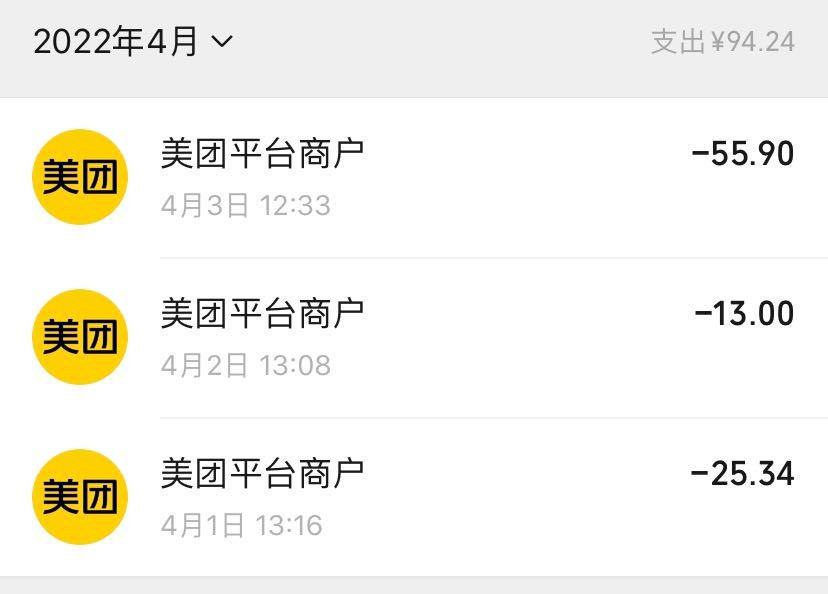Open the 2022年4月 month picker

pyautogui.click(x=133, y=42)
